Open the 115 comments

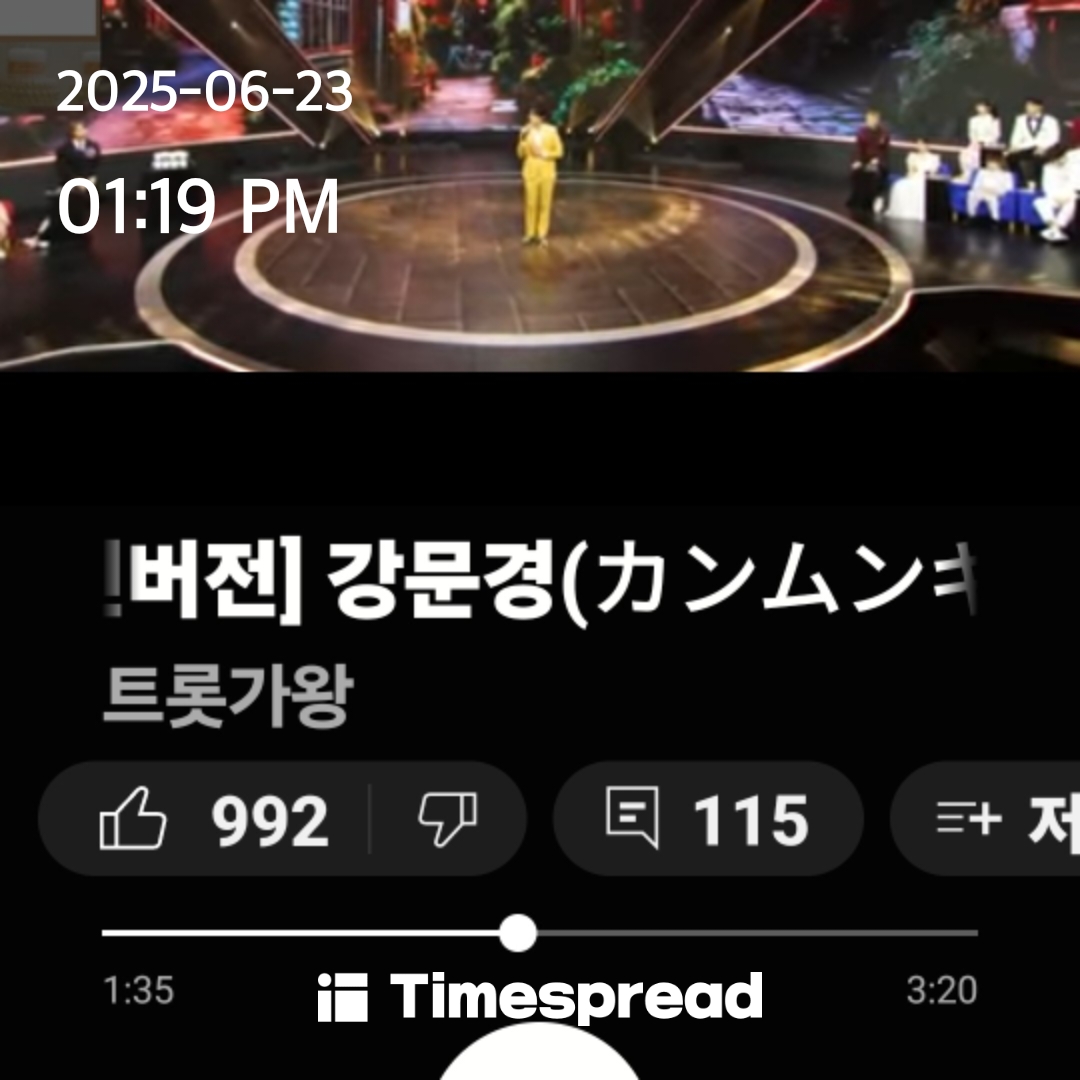coord(707,820)
